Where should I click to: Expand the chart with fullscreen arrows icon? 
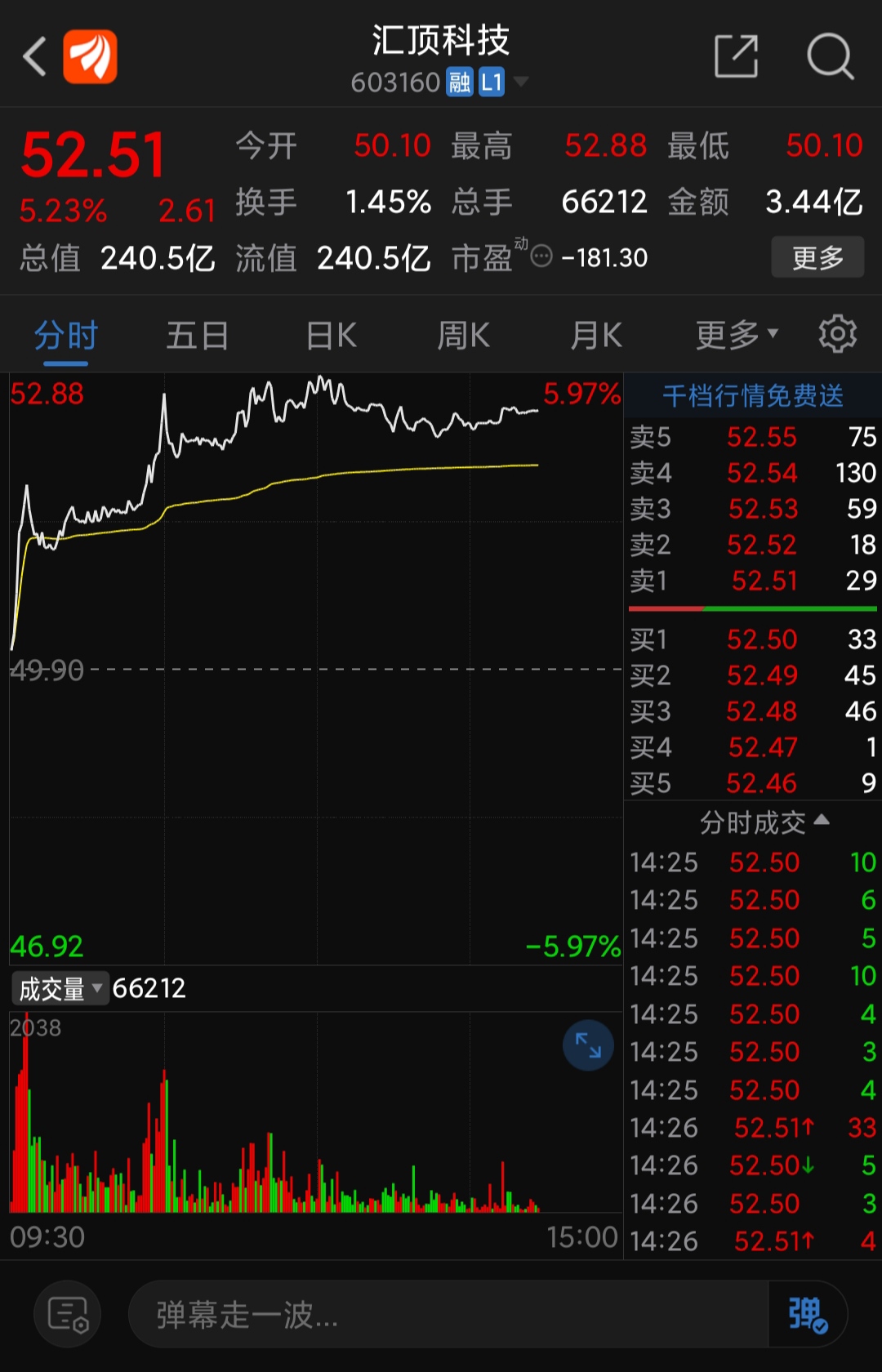[x=587, y=1044]
